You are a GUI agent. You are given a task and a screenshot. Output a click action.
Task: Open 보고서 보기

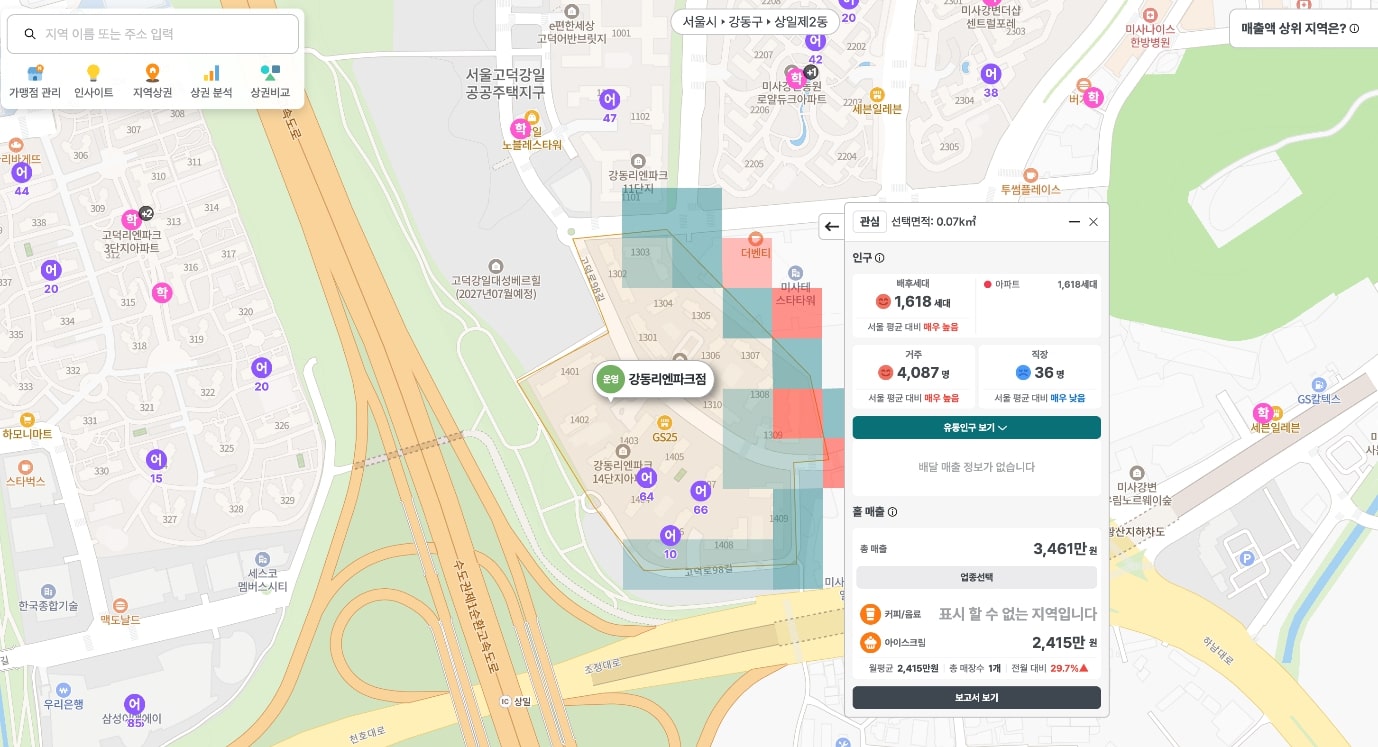point(976,697)
